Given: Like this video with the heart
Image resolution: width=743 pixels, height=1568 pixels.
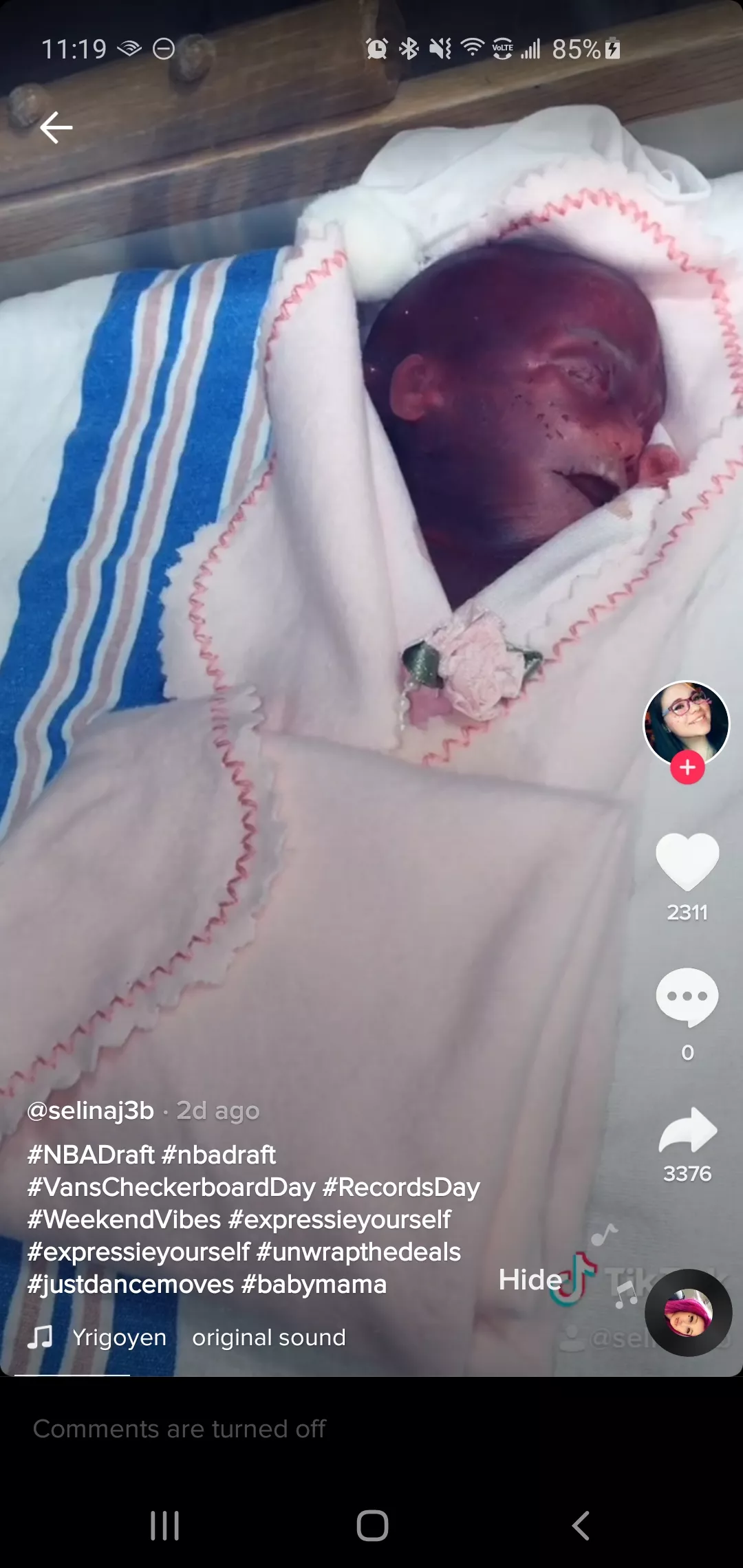Looking at the screenshot, I should [x=687, y=861].
